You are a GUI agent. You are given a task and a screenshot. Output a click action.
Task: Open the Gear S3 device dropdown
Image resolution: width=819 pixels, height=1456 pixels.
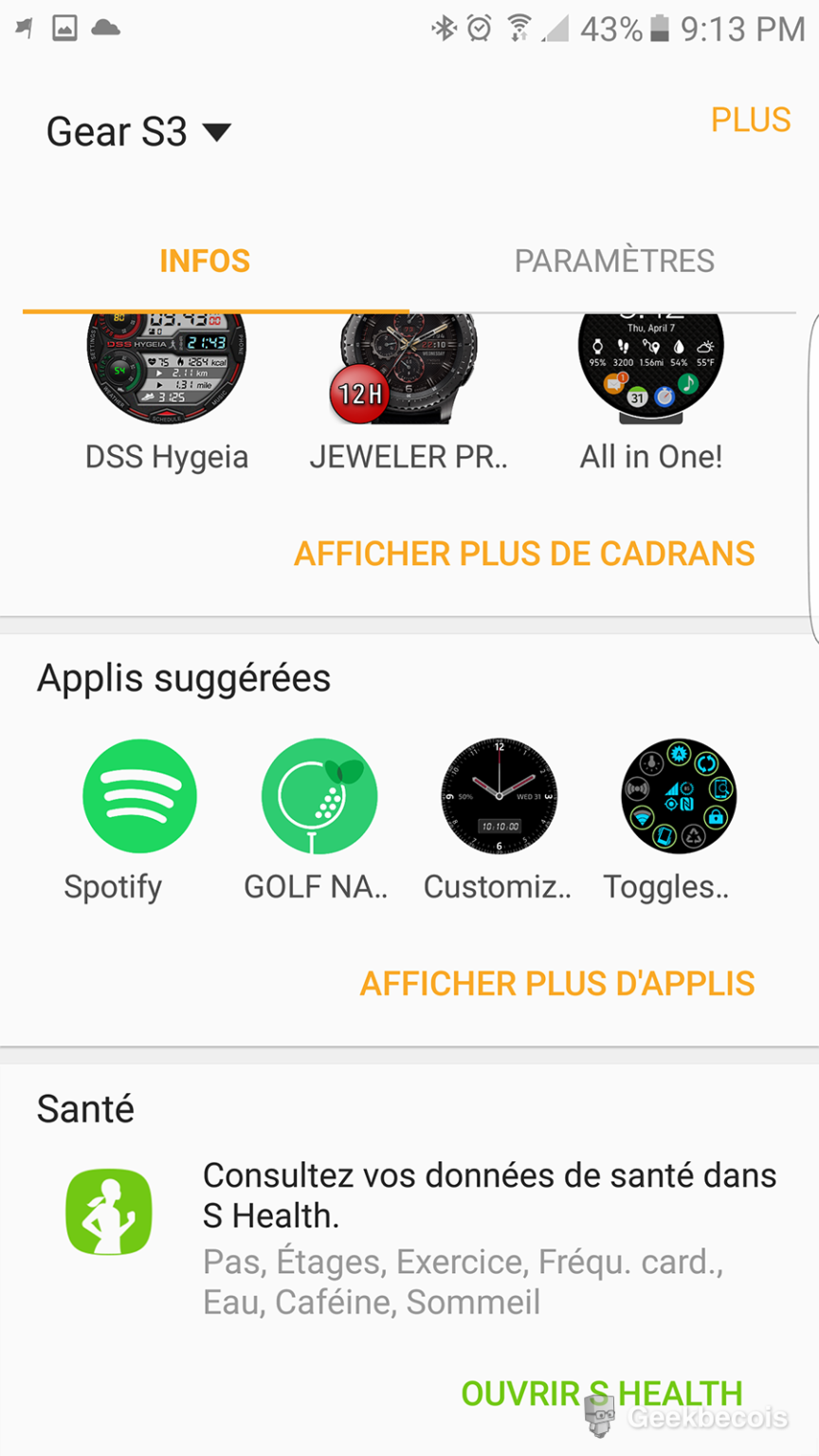pos(138,132)
